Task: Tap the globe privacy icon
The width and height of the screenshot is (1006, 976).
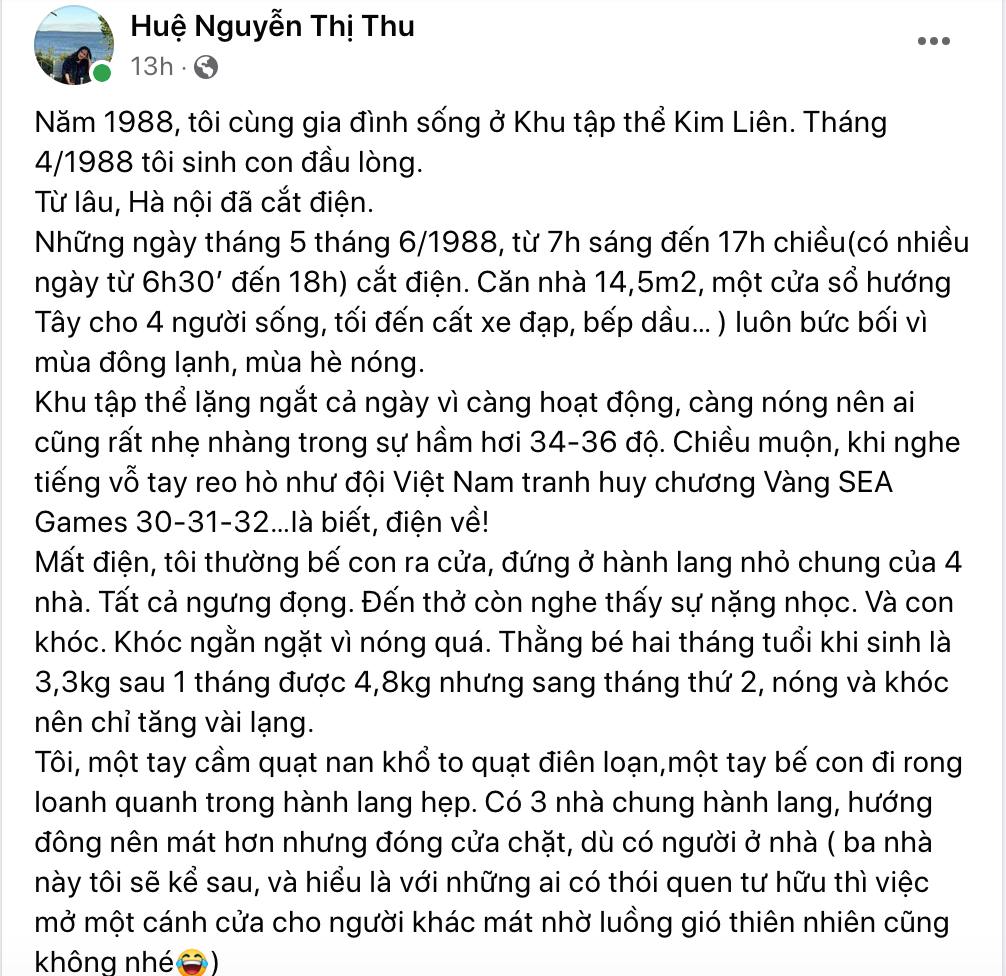Action: click(204, 68)
